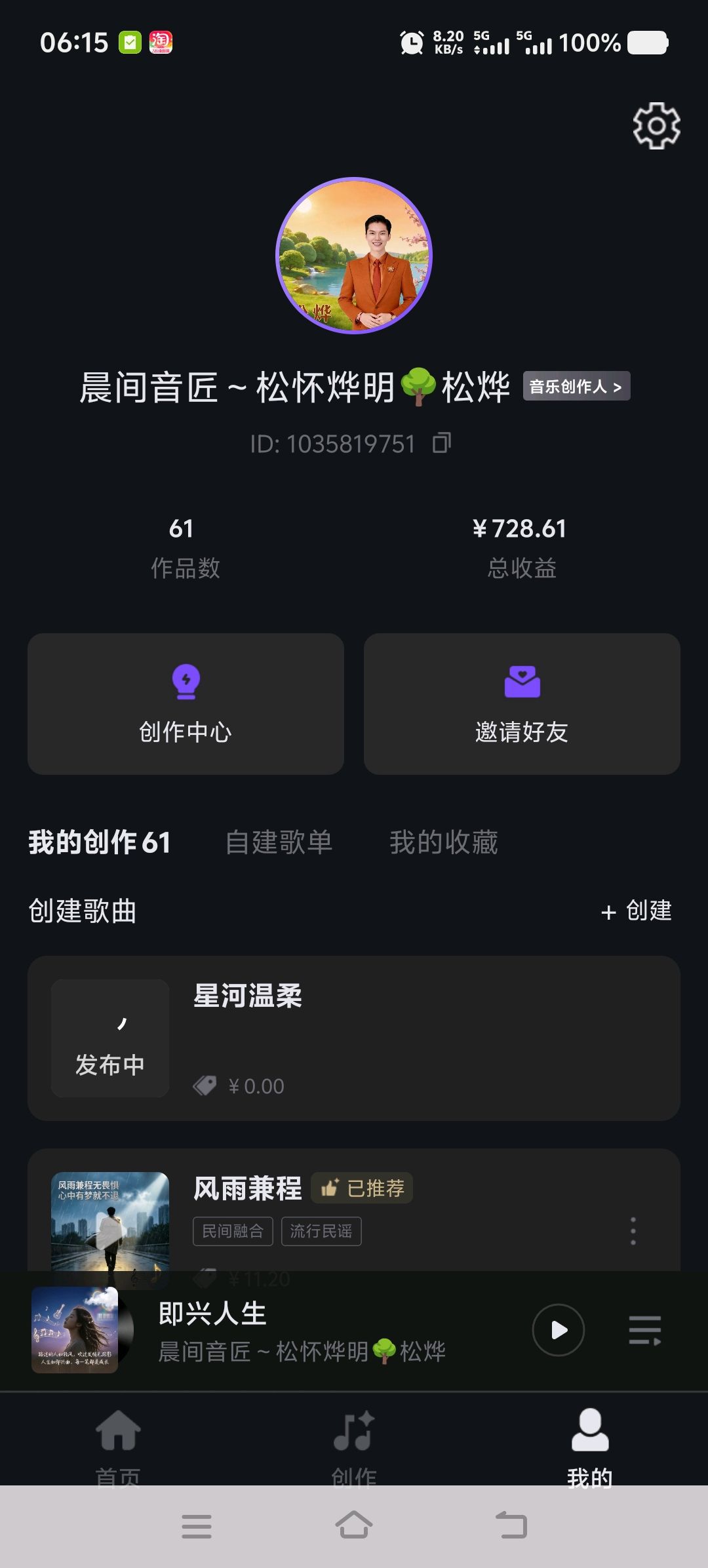
Task: Tap the profile avatar picture
Action: point(354,256)
